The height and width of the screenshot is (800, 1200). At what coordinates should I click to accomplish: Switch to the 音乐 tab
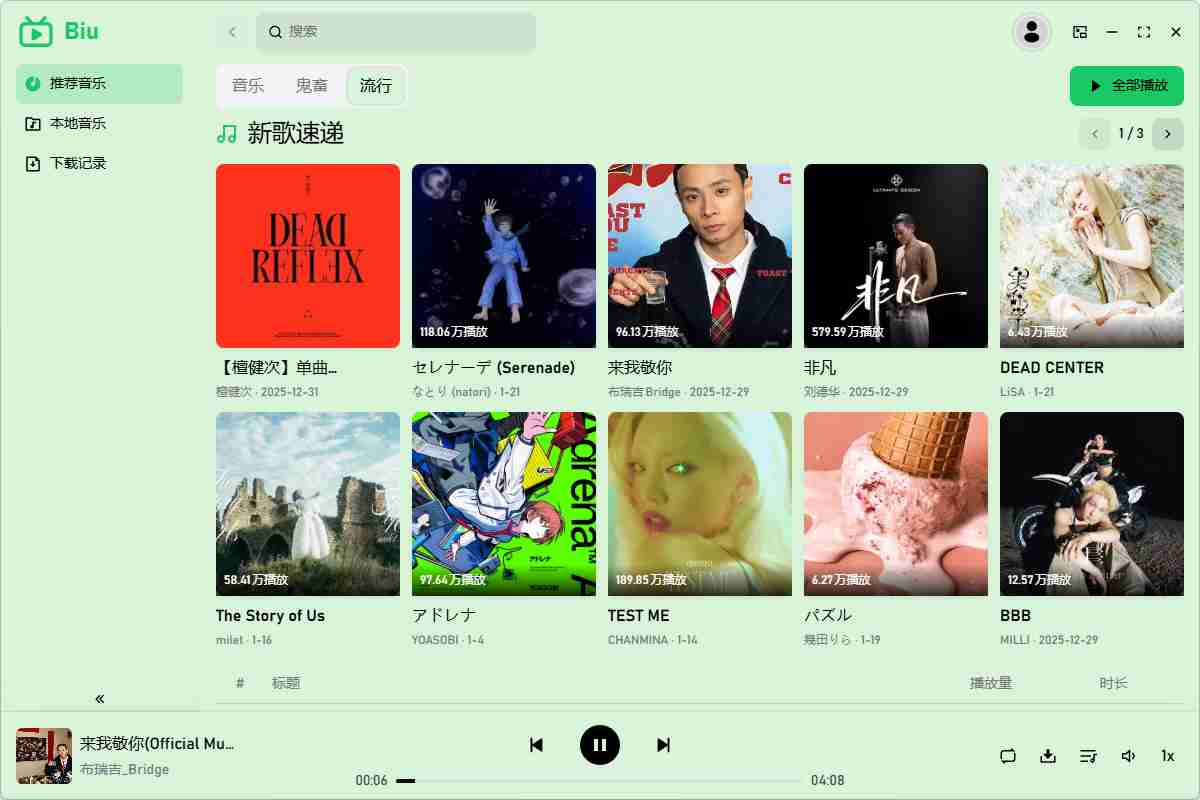248,86
